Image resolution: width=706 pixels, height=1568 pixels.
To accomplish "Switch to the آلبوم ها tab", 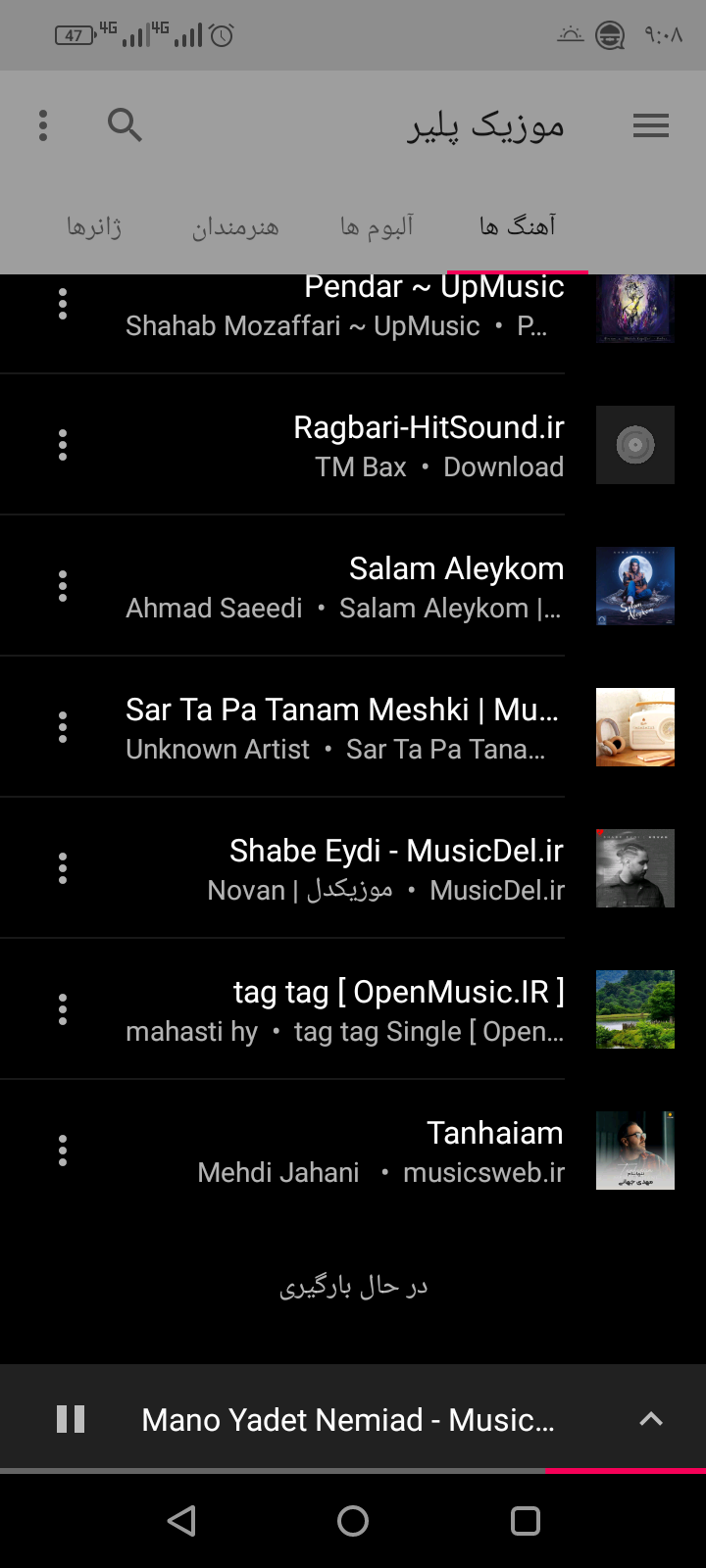I will tap(377, 227).
